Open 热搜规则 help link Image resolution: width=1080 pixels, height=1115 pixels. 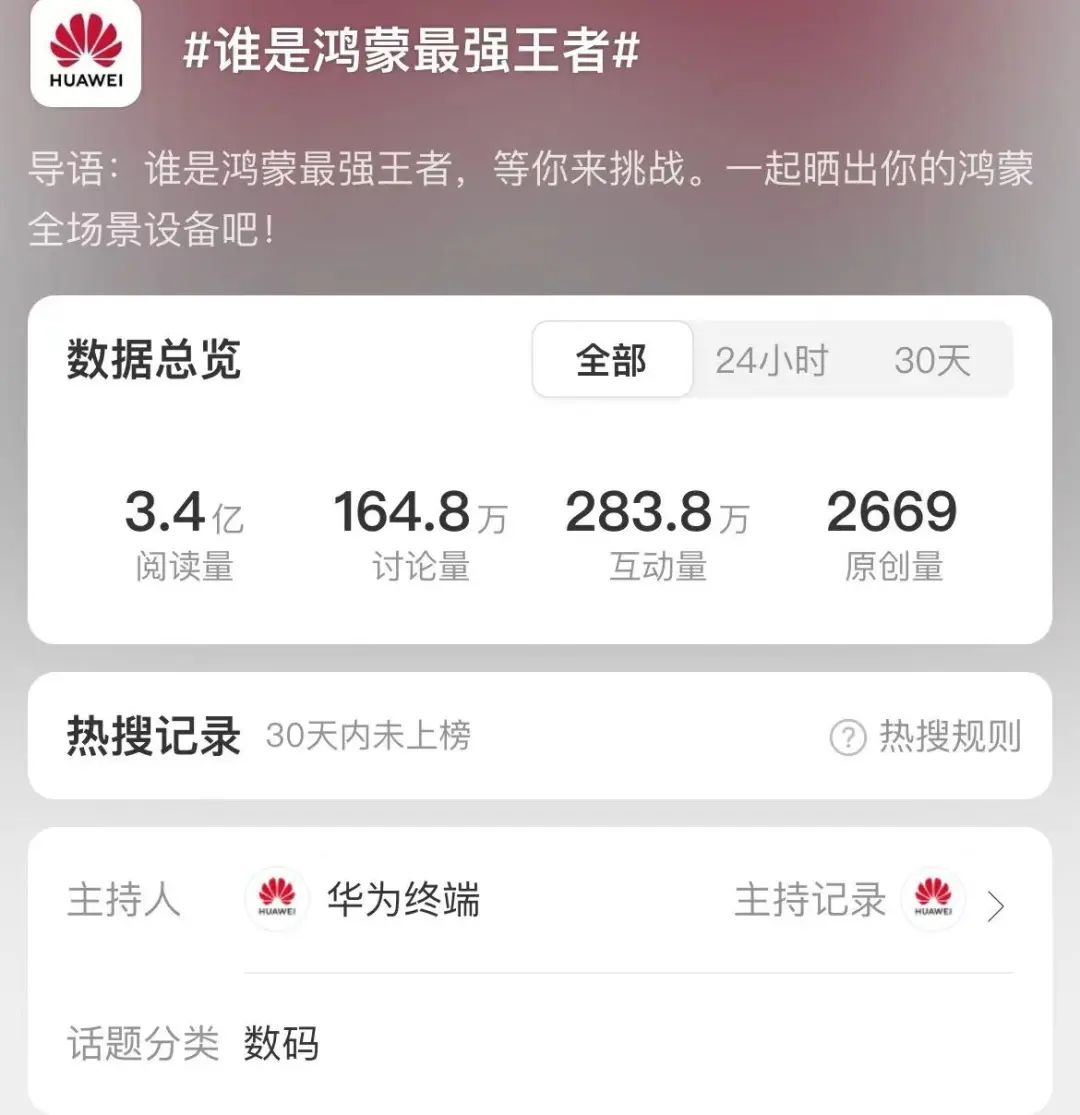tap(926, 737)
